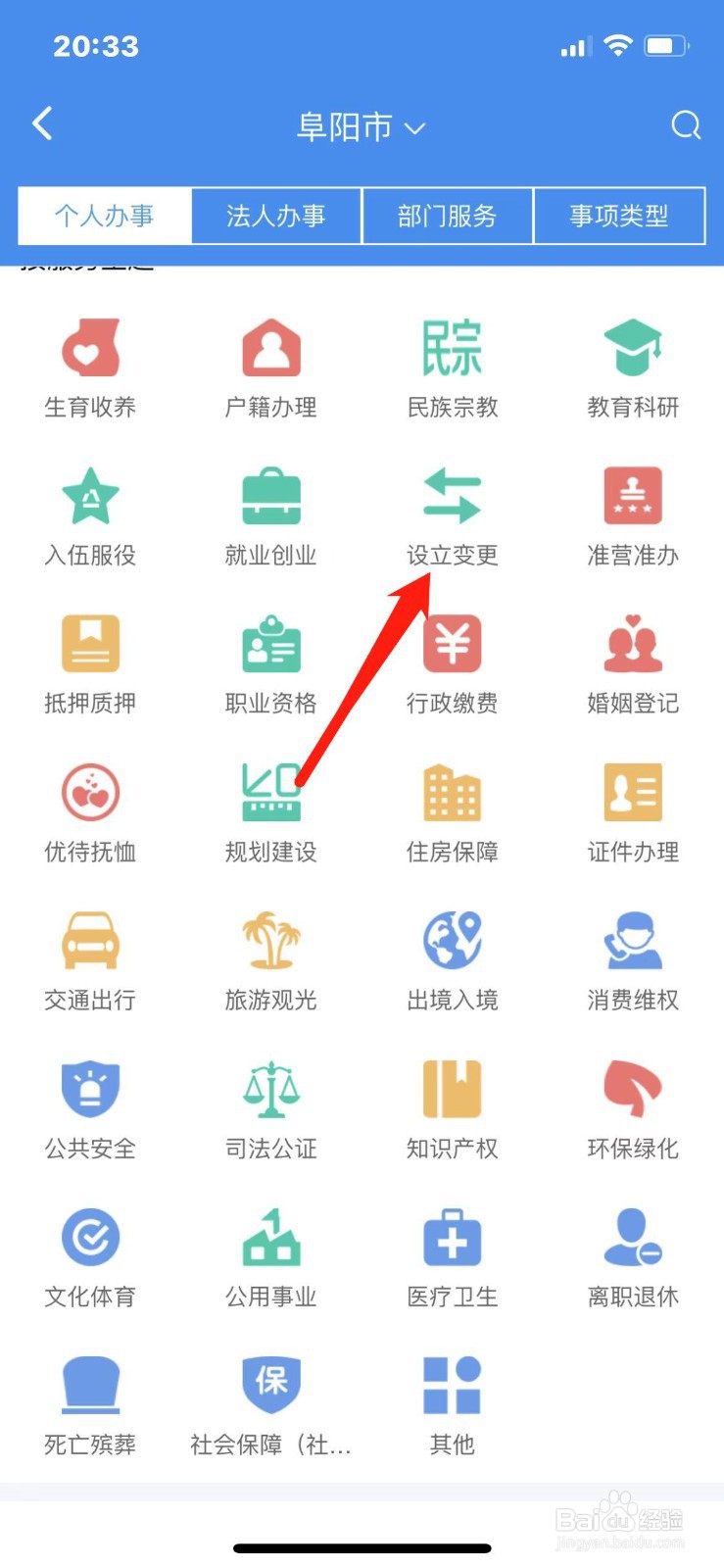This screenshot has width=724, height=1568.
Task: Open the 部门服务 tab
Action: coord(448,216)
